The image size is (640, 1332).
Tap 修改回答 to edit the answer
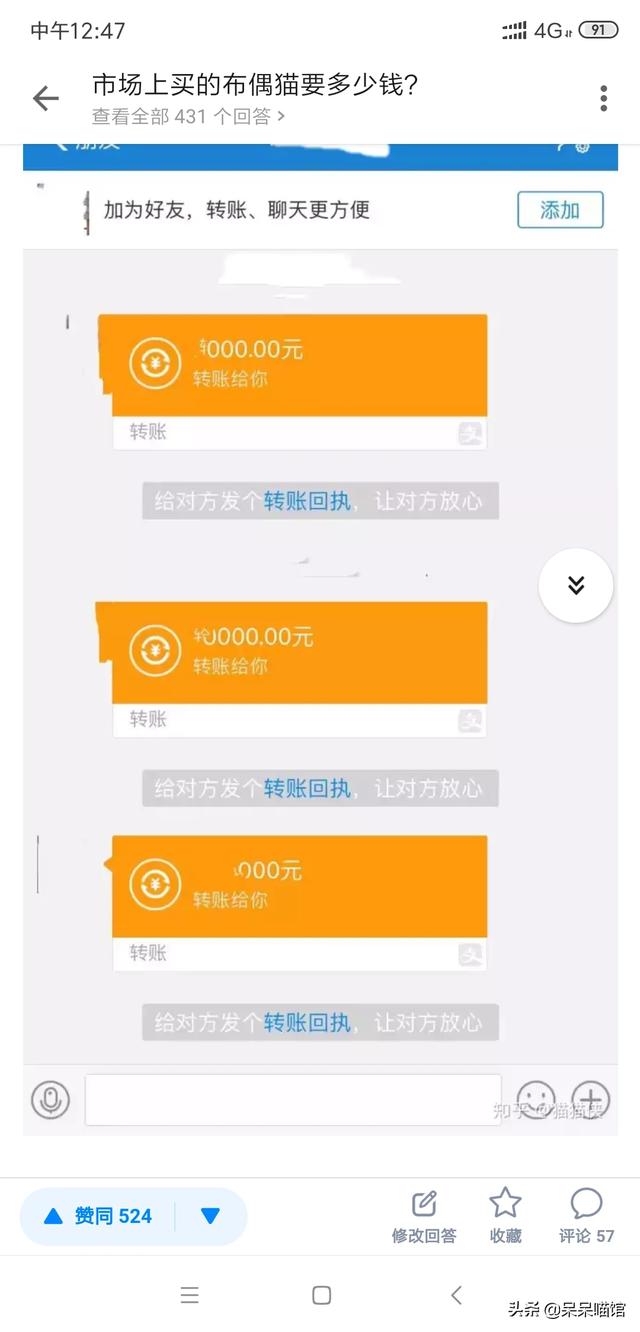(424, 1216)
